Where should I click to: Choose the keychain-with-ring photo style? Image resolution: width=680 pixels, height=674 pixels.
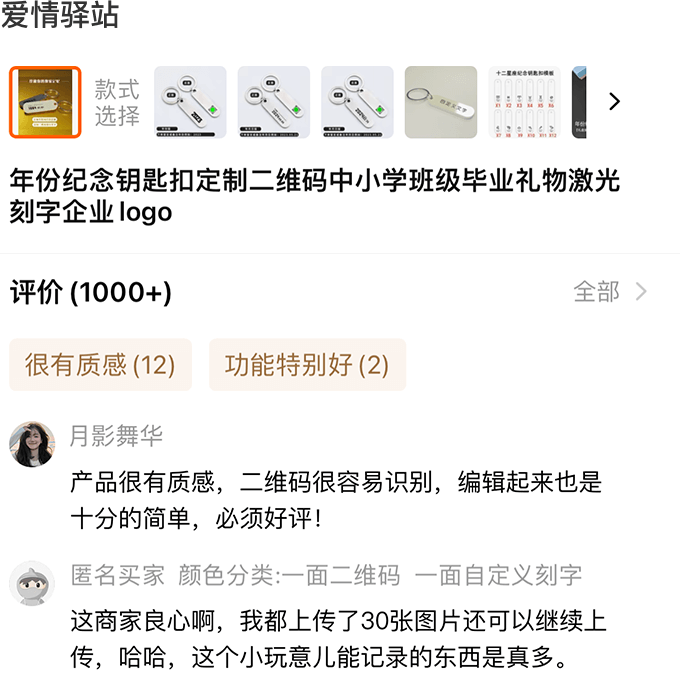pos(441,102)
